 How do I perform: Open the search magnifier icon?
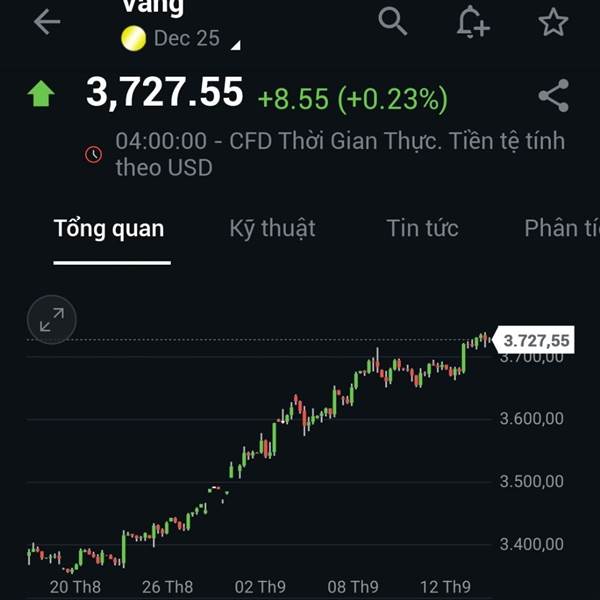pos(392,22)
